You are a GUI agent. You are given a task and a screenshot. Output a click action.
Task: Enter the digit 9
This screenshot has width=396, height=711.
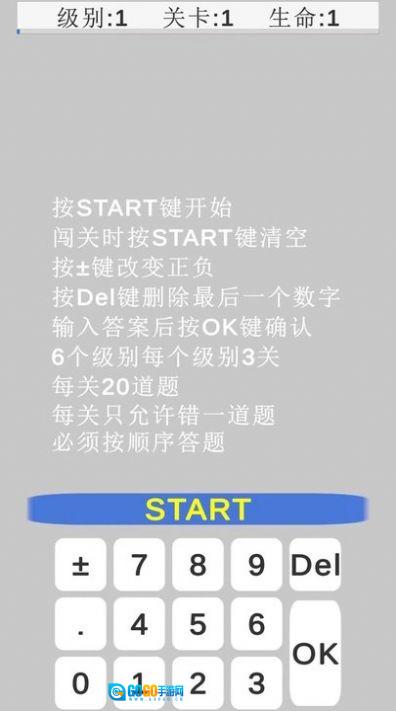coord(256,565)
